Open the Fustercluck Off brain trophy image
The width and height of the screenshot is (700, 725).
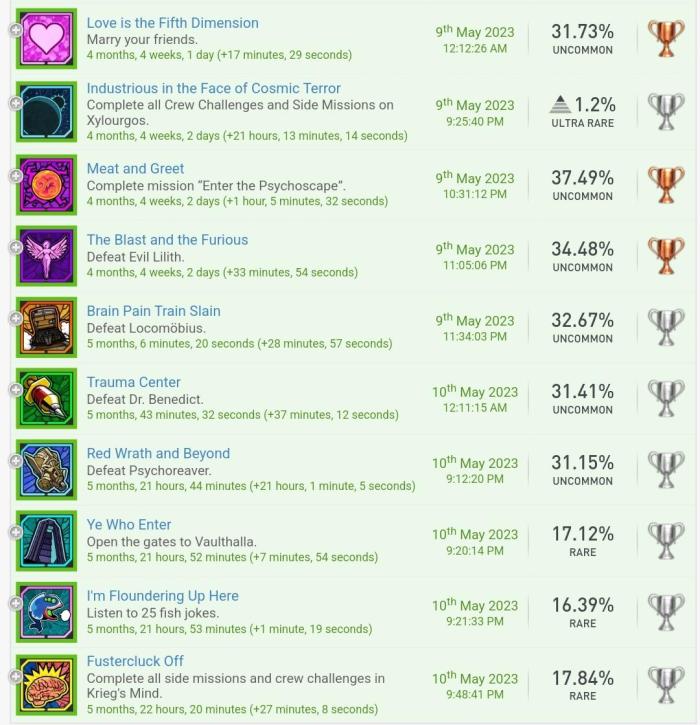pyautogui.click(x=46, y=685)
